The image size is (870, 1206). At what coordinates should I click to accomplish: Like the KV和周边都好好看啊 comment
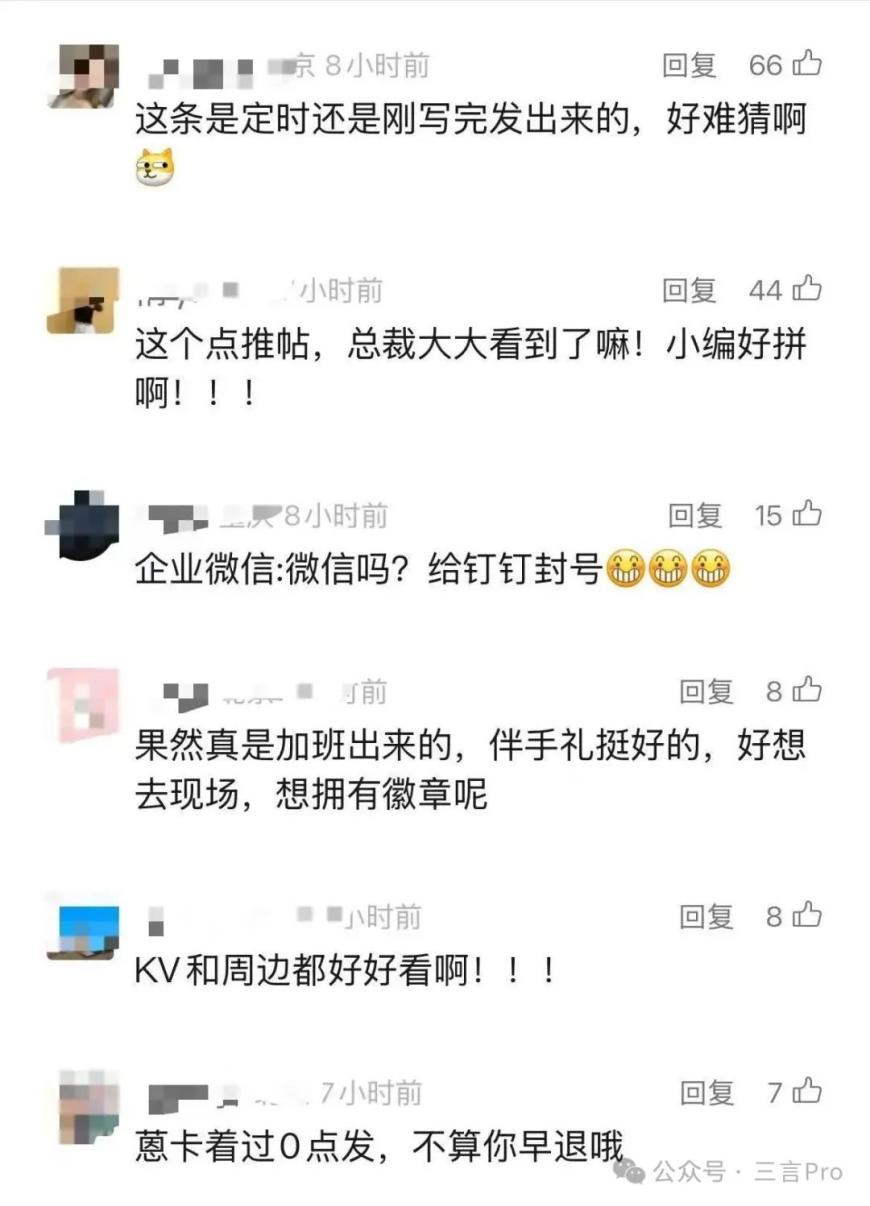[x=806, y=916]
